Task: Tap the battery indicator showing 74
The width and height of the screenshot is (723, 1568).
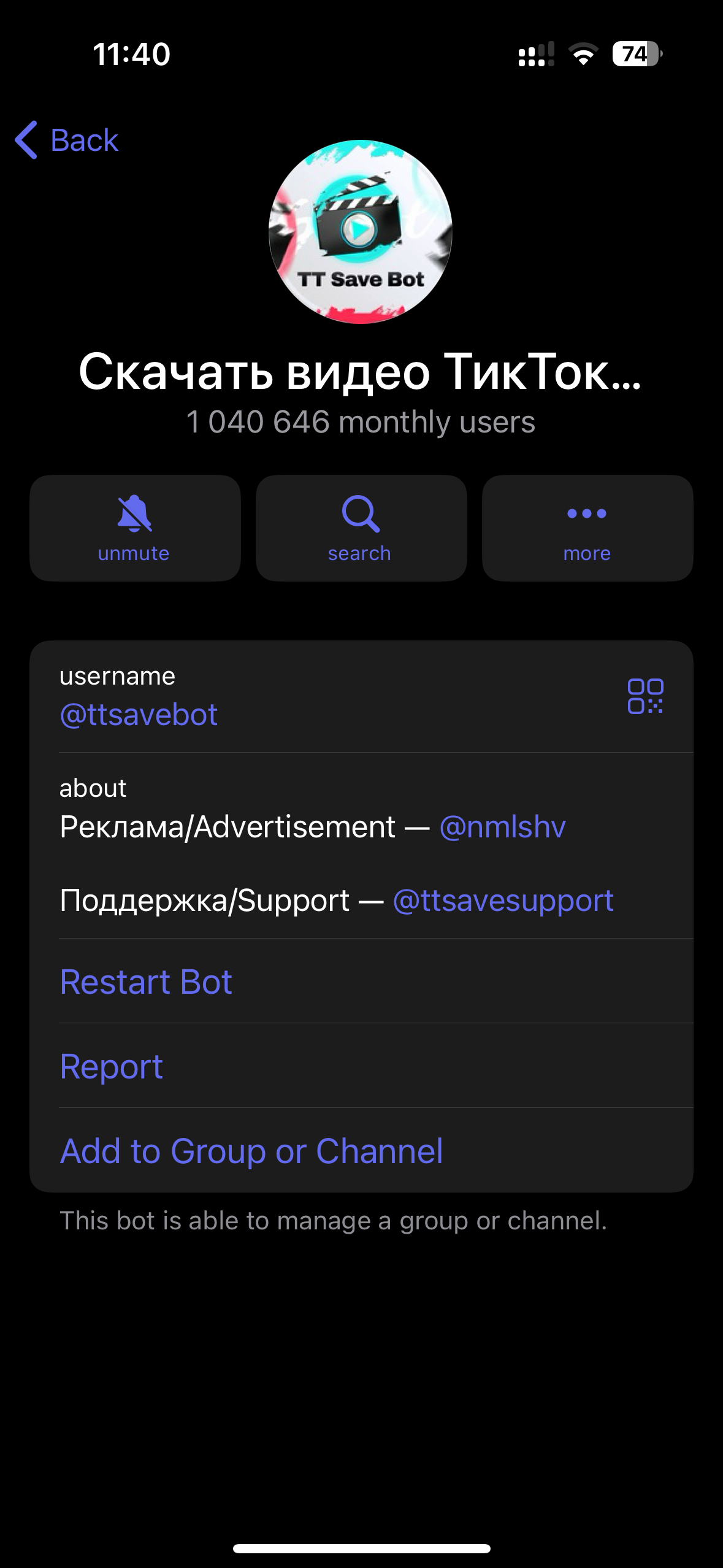Action: coord(638,55)
